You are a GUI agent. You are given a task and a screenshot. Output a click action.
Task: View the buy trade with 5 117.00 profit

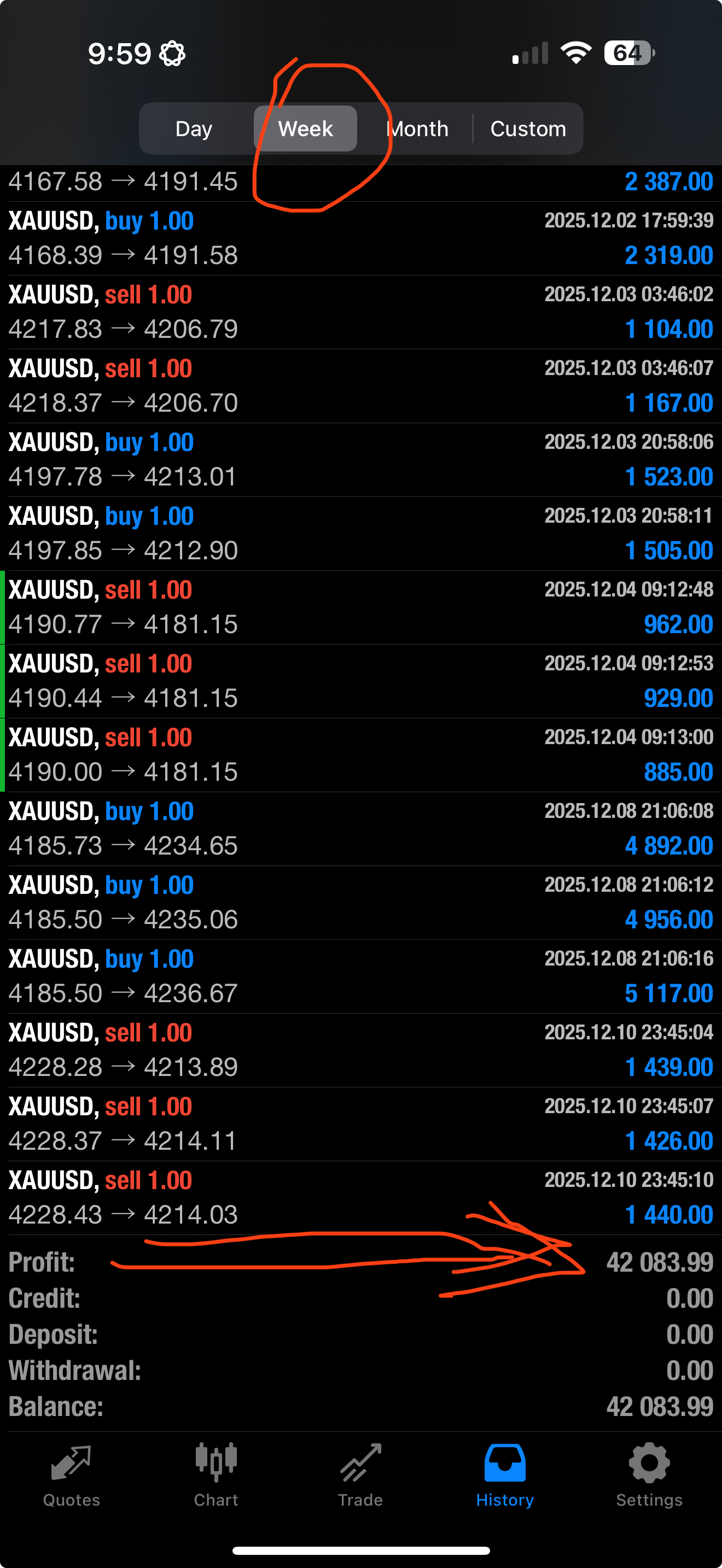click(x=361, y=976)
